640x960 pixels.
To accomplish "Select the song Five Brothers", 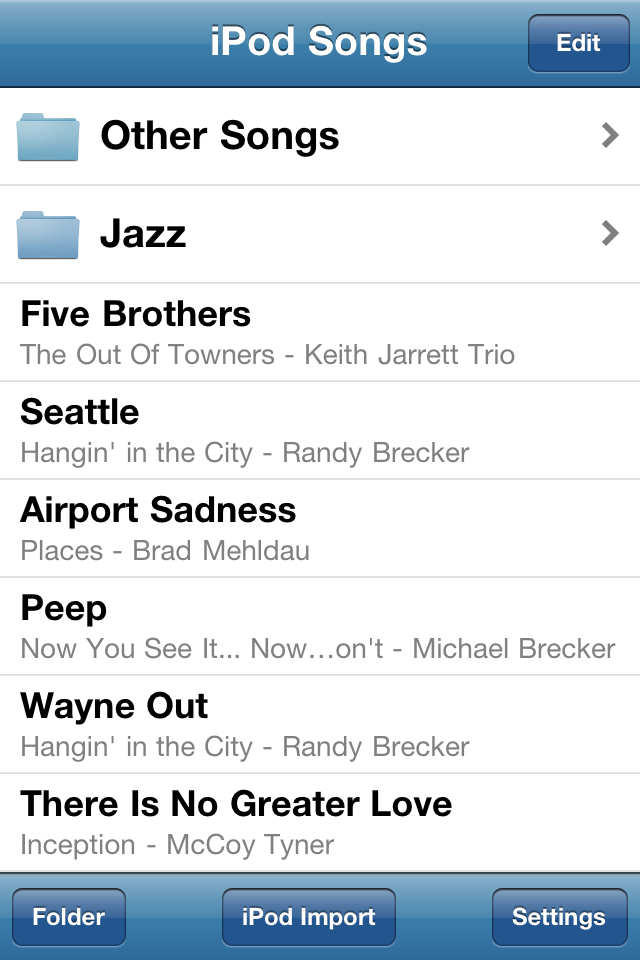I will (320, 332).
